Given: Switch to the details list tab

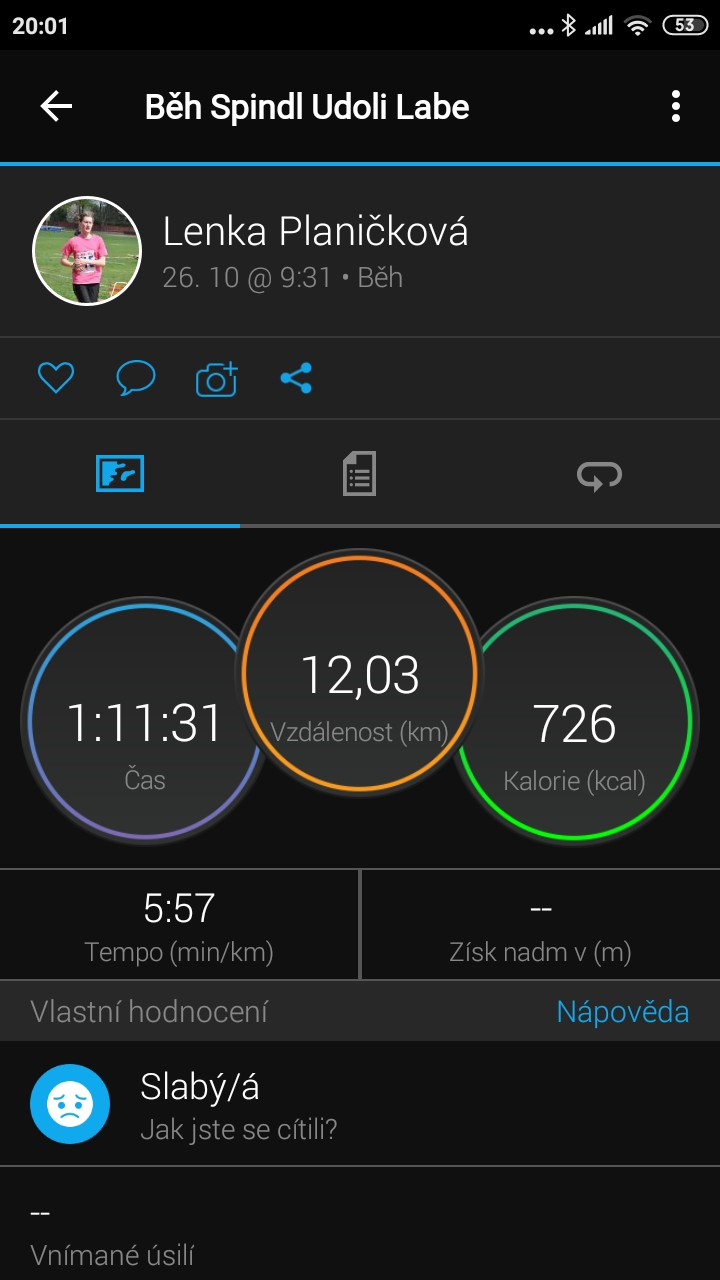Looking at the screenshot, I should tap(359, 473).
